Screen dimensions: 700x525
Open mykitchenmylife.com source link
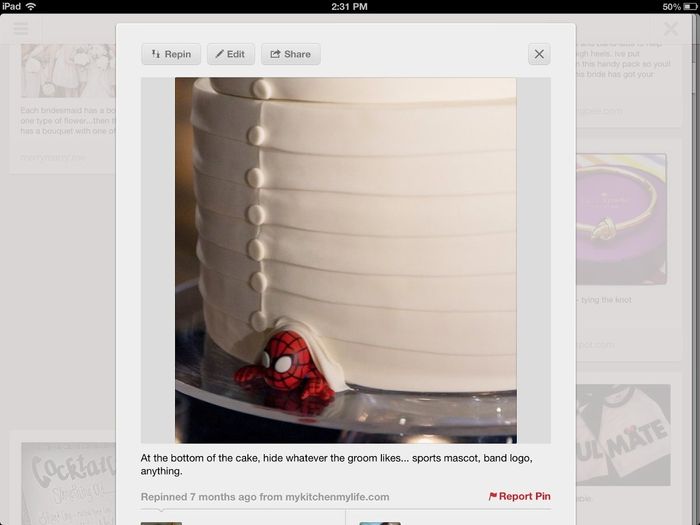pyautogui.click(x=337, y=496)
